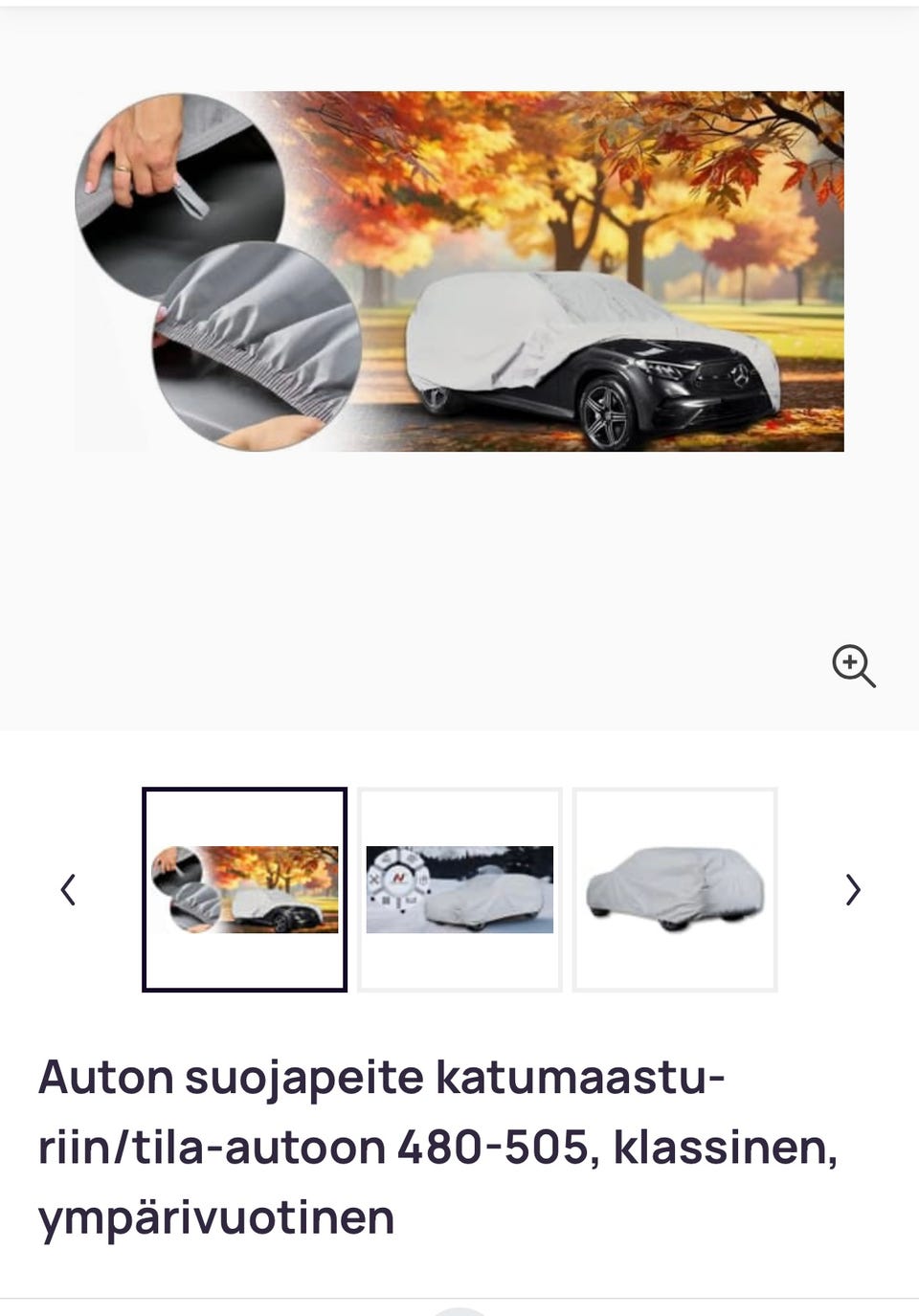Image resolution: width=919 pixels, height=1316 pixels.
Task: Click the zoom-in icon below the banner image
Action: pyautogui.click(x=852, y=667)
